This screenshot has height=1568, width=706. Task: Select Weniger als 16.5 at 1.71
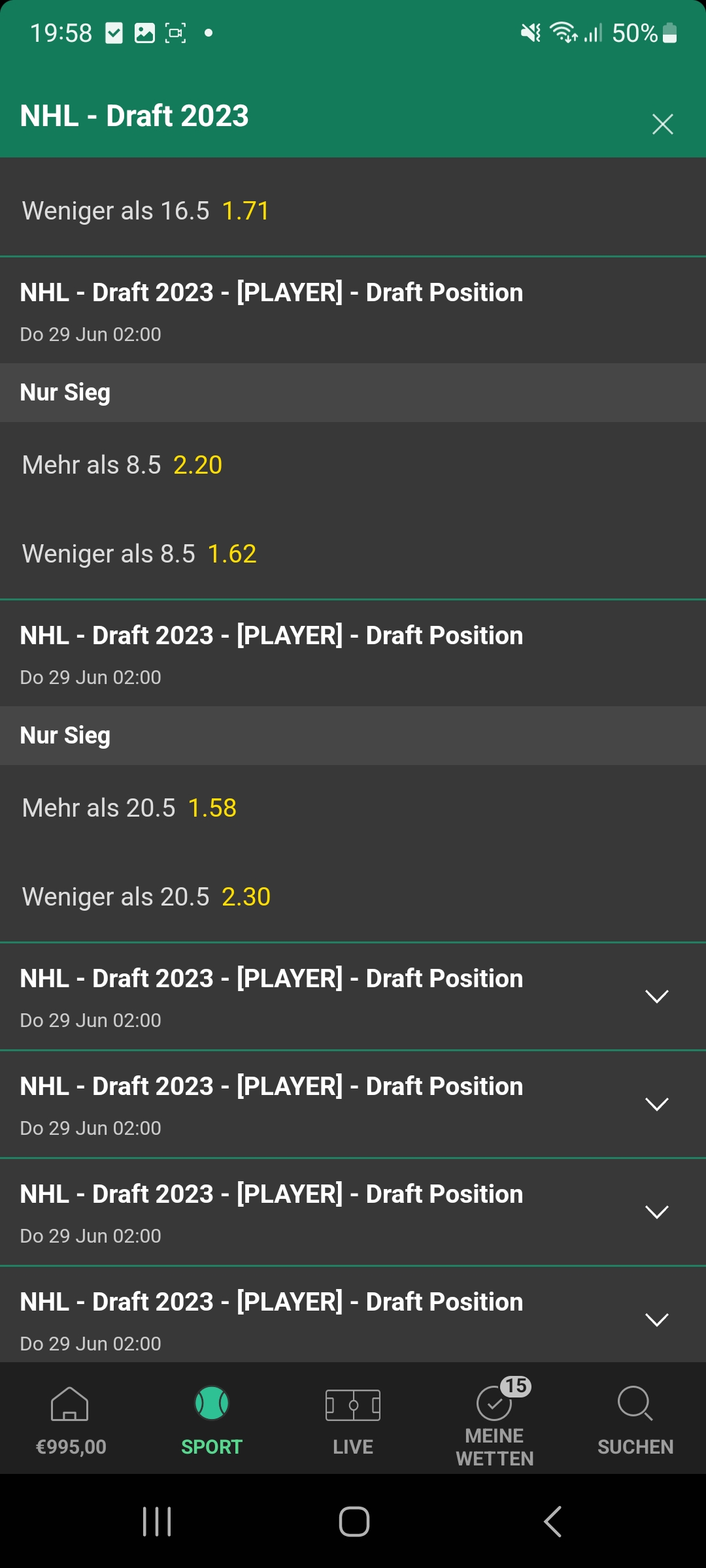pos(353,211)
